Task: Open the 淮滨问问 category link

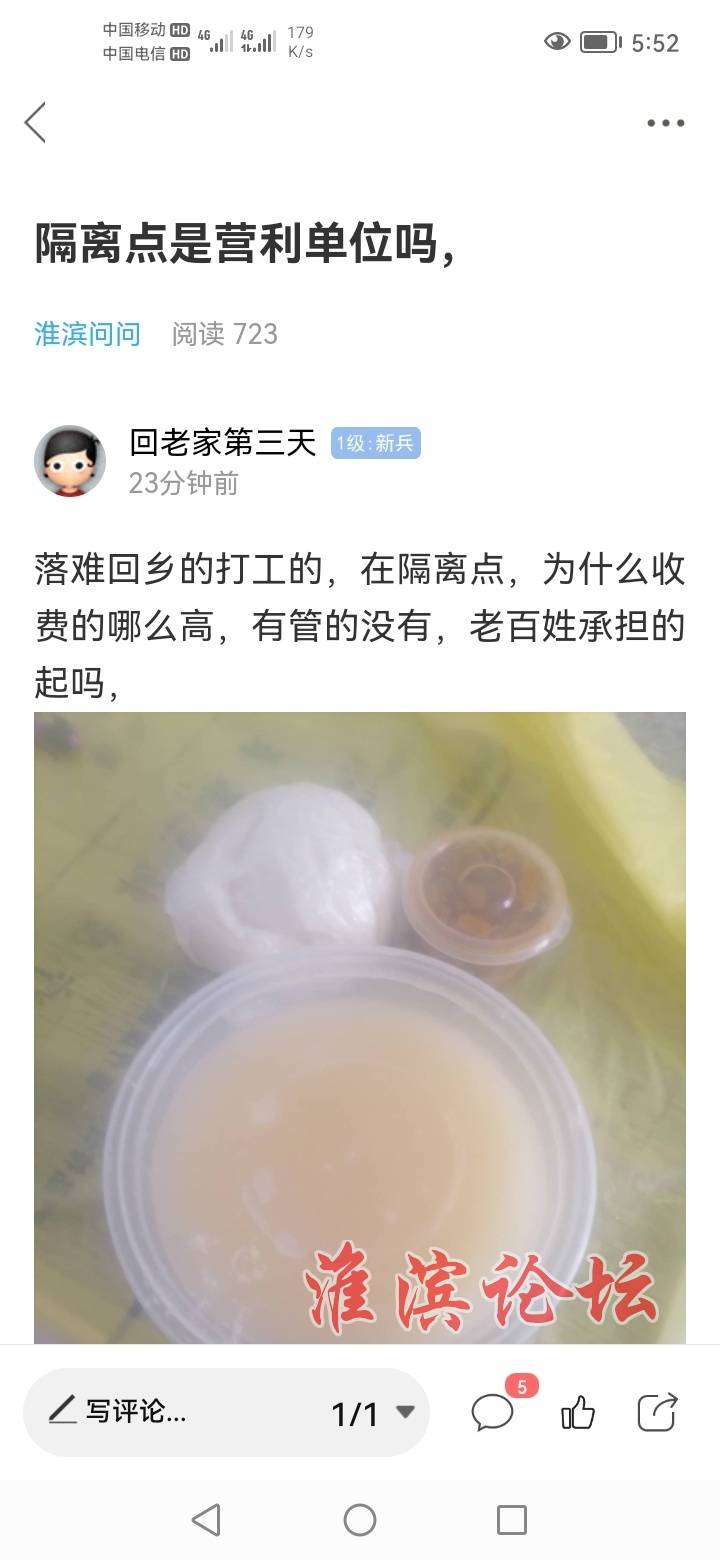Action: click(x=88, y=334)
